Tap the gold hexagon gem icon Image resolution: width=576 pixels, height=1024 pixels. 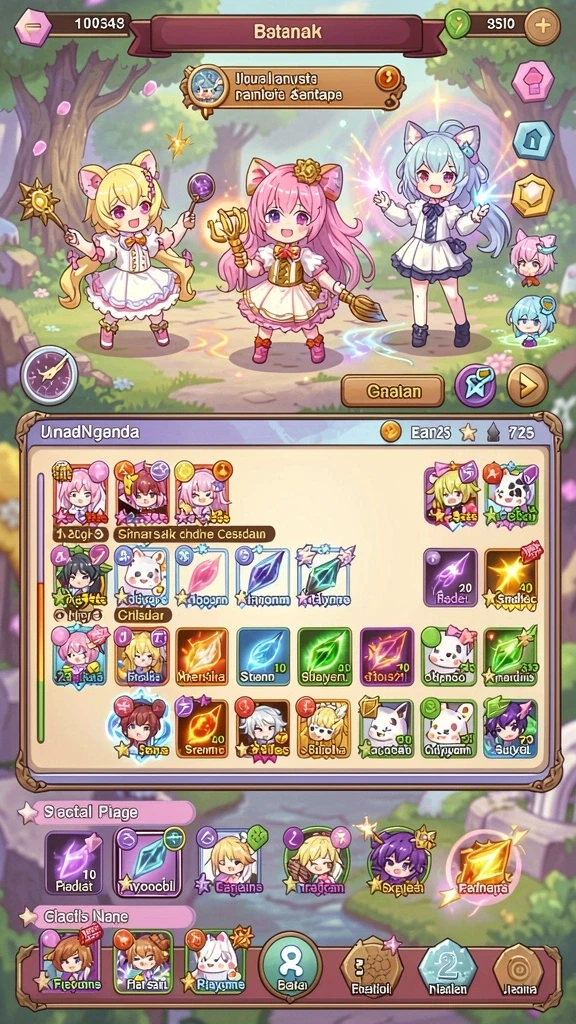coord(532,195)
